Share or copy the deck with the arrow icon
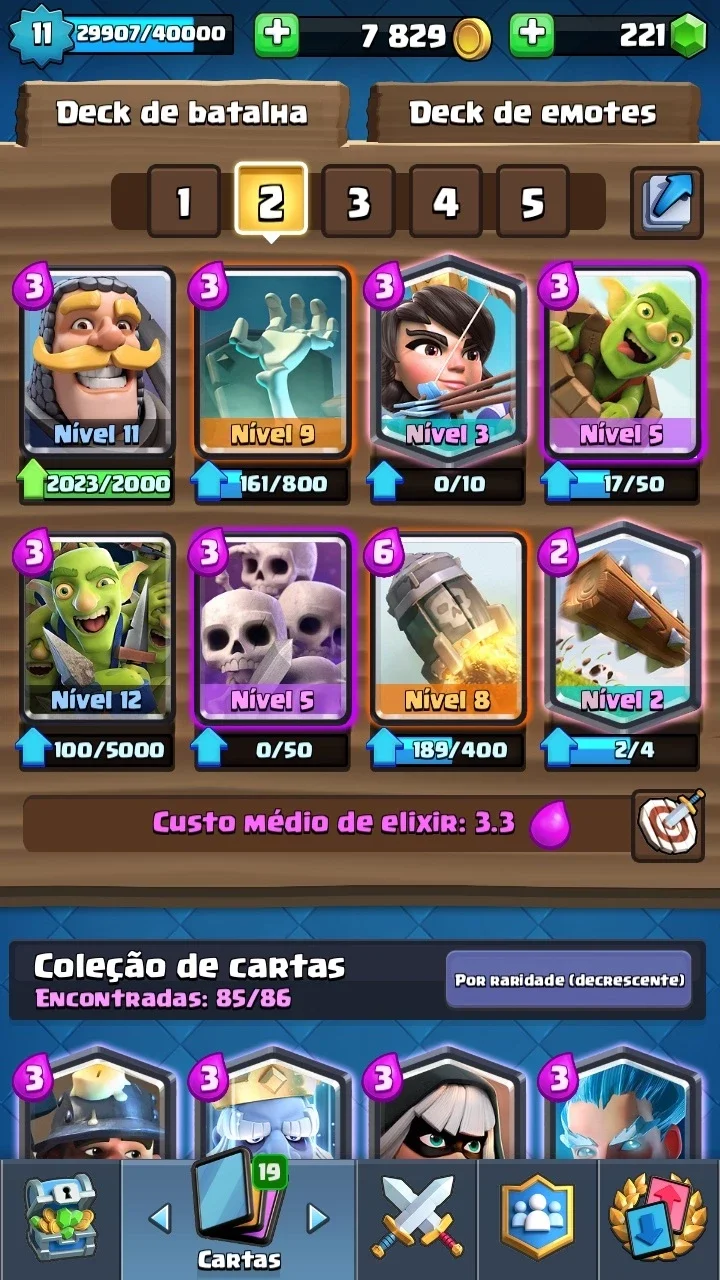The image size is (720, 1280). (667, 202)
